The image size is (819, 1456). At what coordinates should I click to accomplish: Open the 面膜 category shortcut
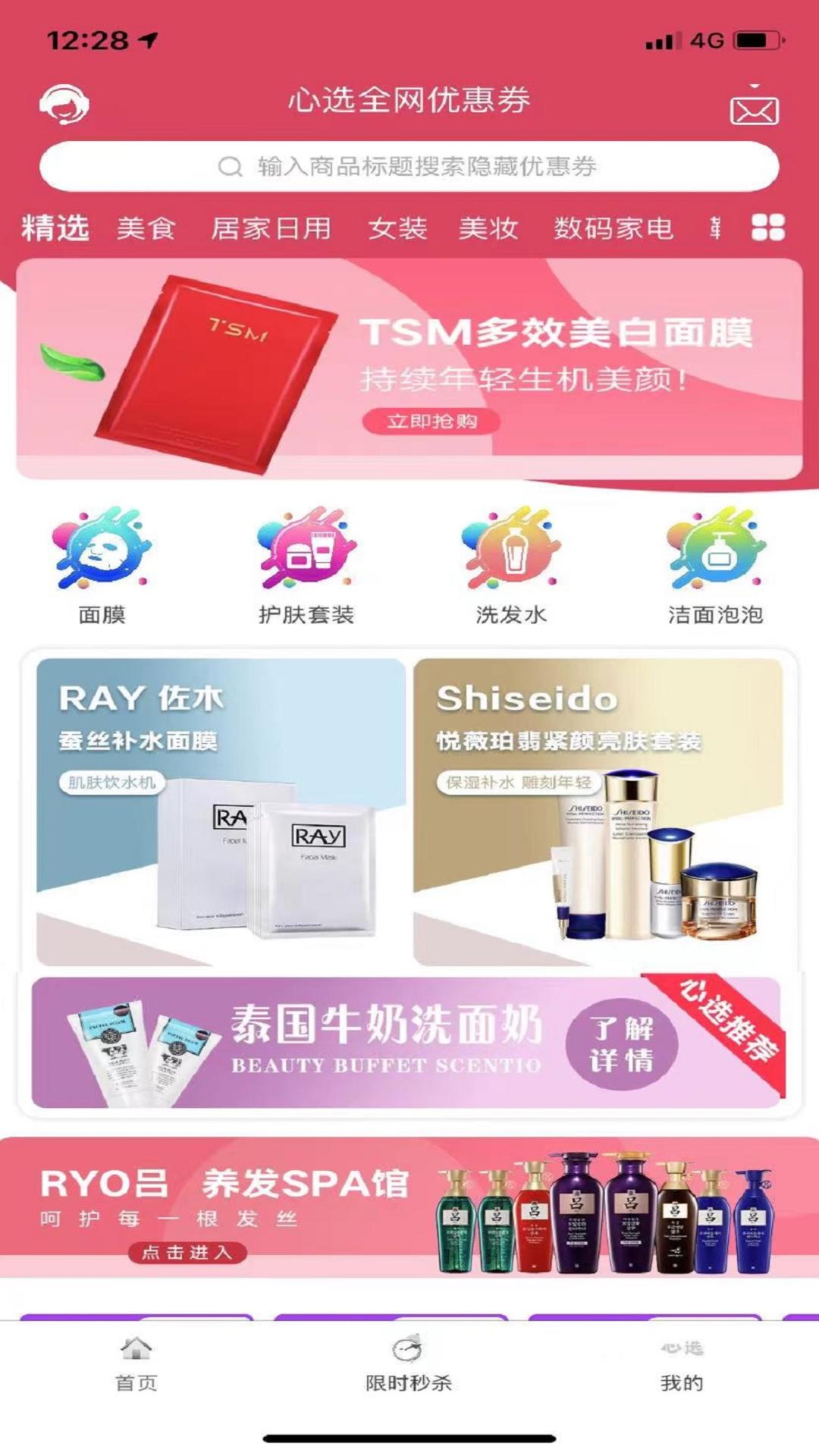tap(102, 566)
